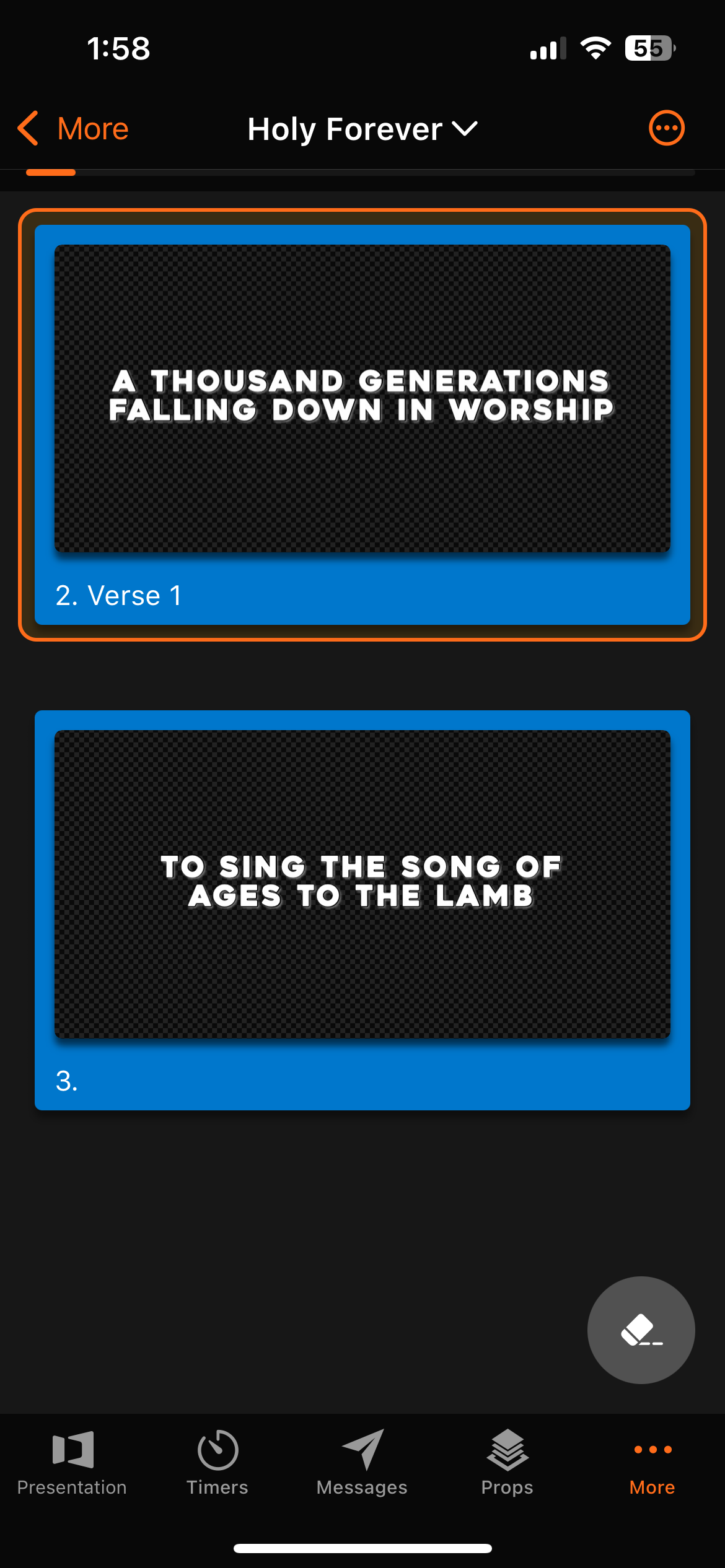
Task: Switch to the Props tab
Action: tap(507, 1463)
